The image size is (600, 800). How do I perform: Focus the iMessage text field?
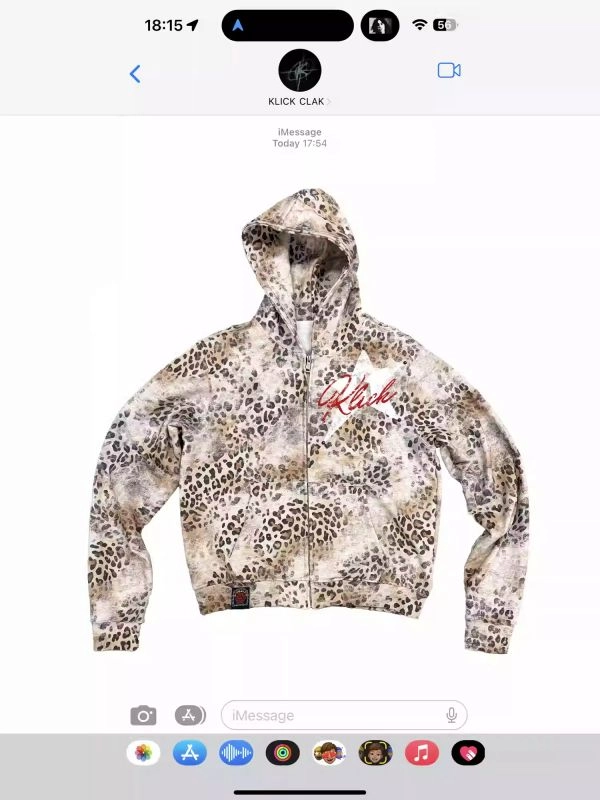(x=330, y=715)
